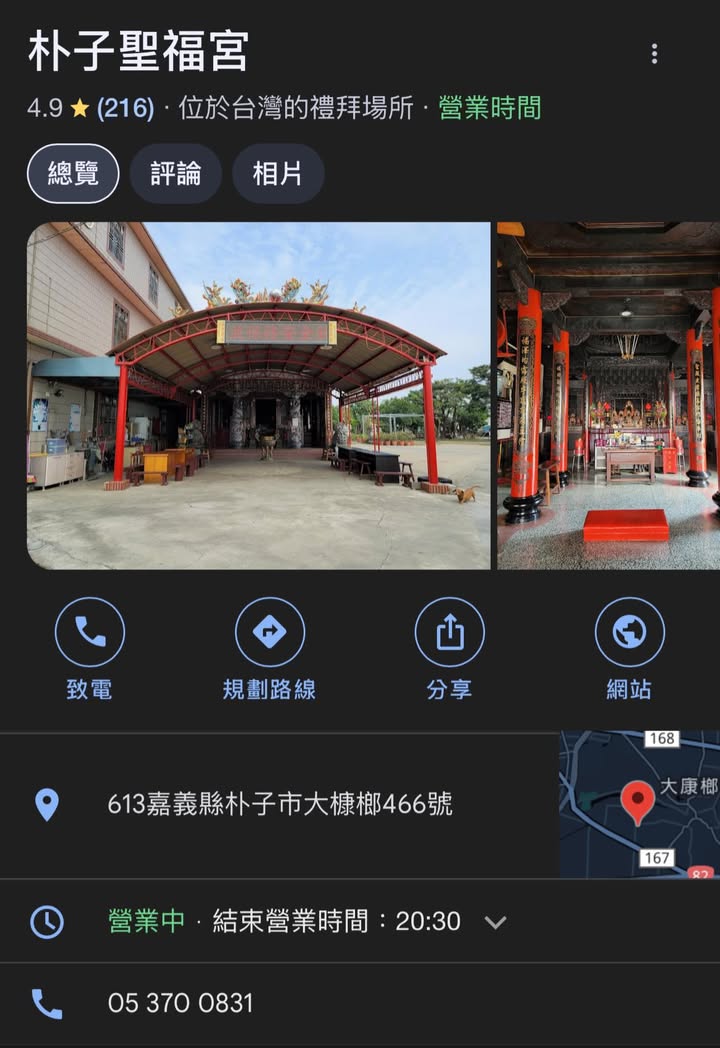Open the map preview thumbnail
The height and width of the screenshot is (1048, 720).
coord(639,804)
